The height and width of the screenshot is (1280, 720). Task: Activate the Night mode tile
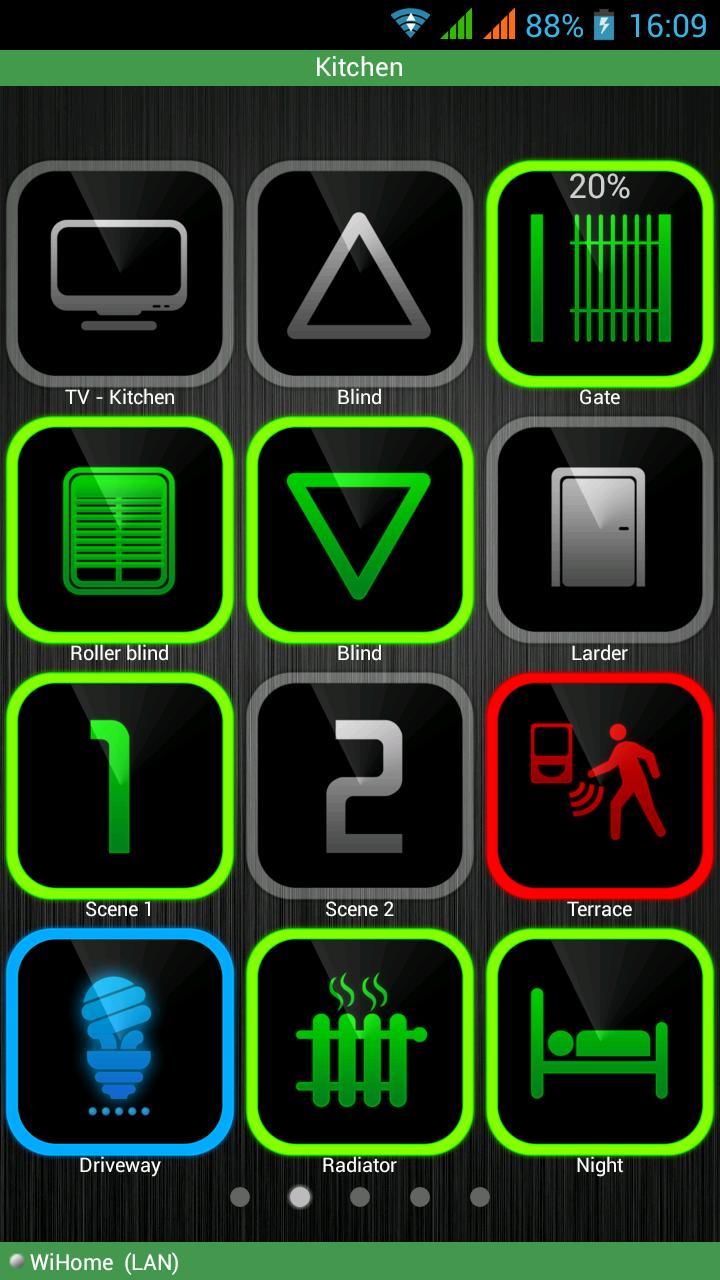coord(600,1042)
